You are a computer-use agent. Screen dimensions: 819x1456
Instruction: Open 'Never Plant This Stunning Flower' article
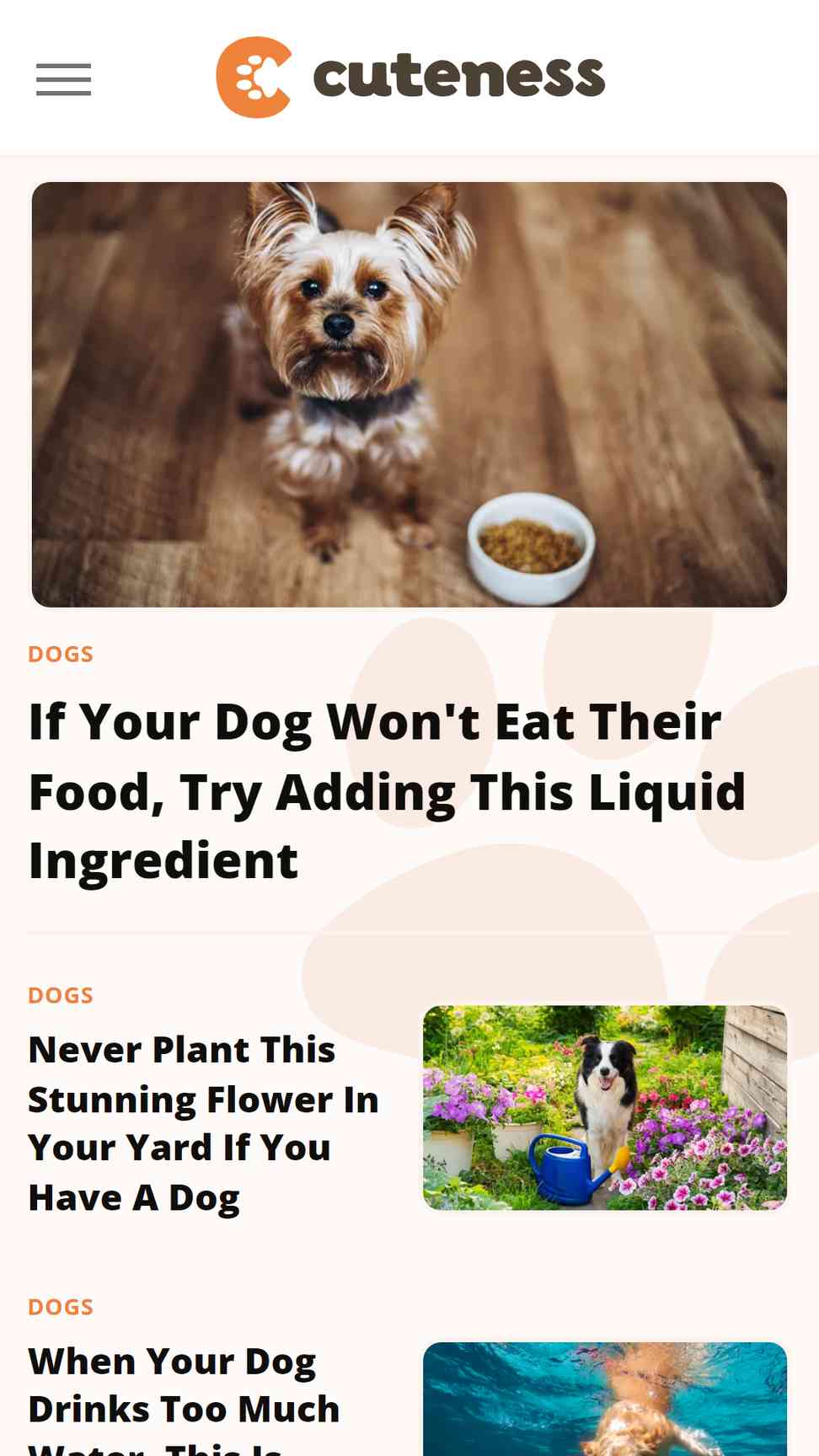(203, 1123)
